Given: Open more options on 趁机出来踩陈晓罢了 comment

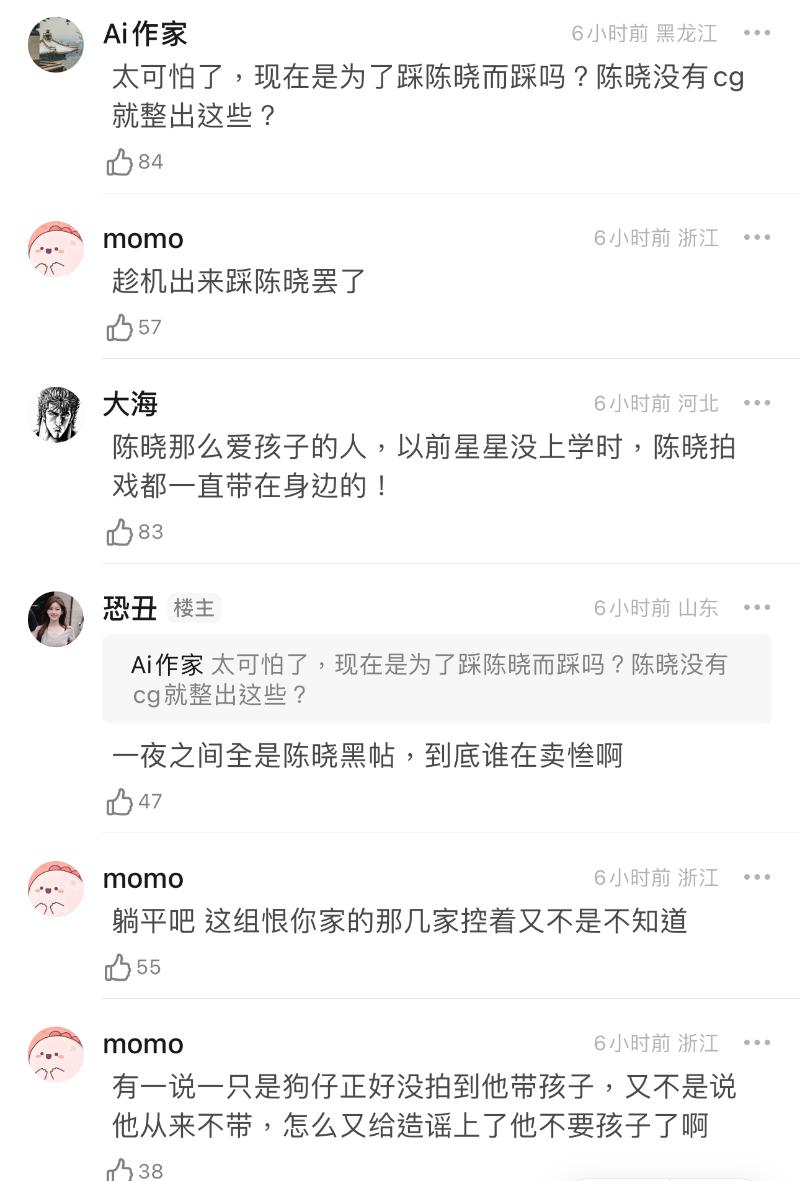Looking at the screenshot, I should (x=757, y=237).
